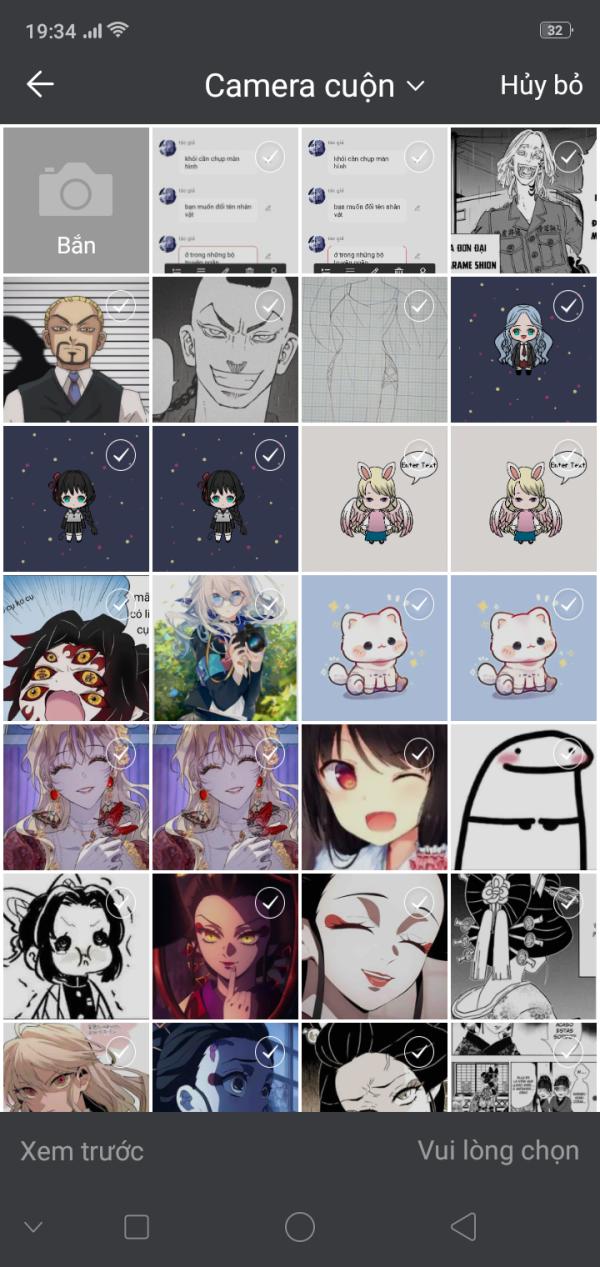
Task: Select the blue-haired chibi on dark background
Action: pyautogui.click(x=524, y=349)
